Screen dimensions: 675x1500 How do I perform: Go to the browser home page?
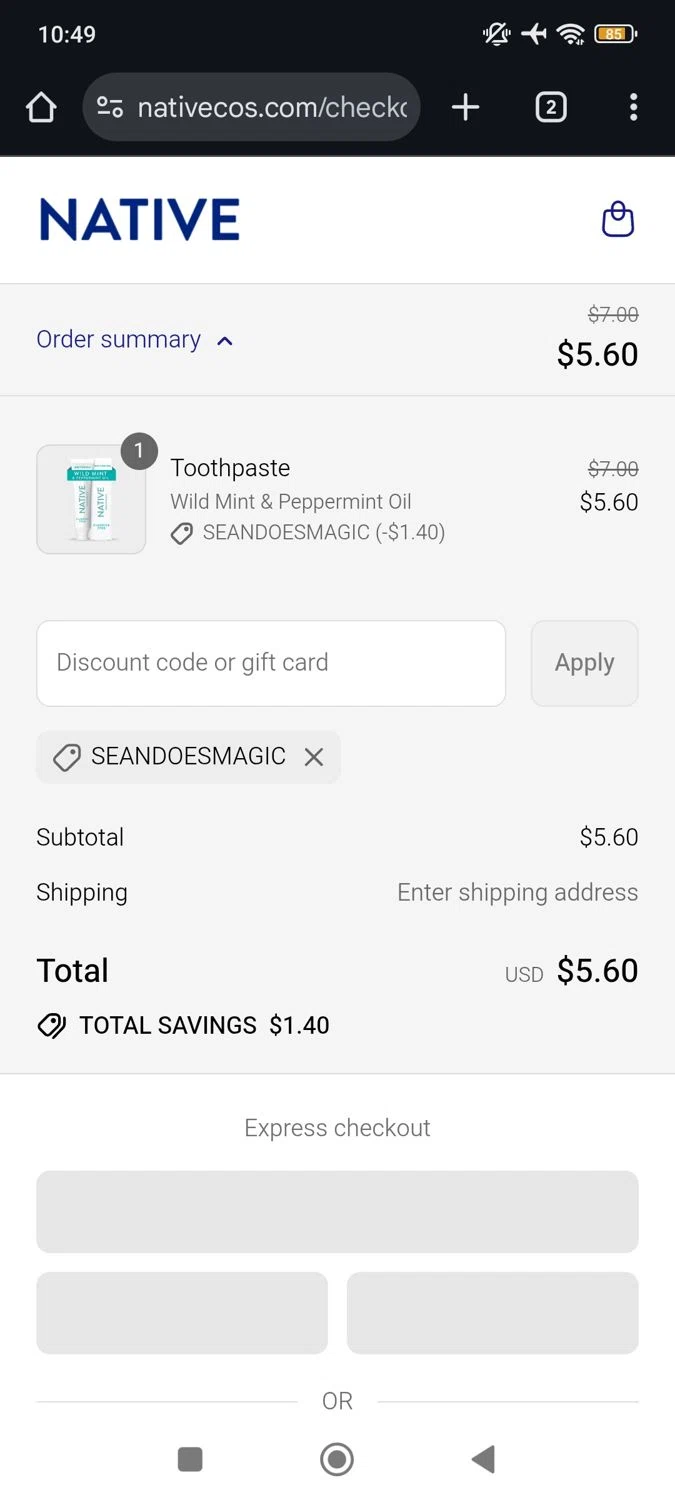(41, 107)
